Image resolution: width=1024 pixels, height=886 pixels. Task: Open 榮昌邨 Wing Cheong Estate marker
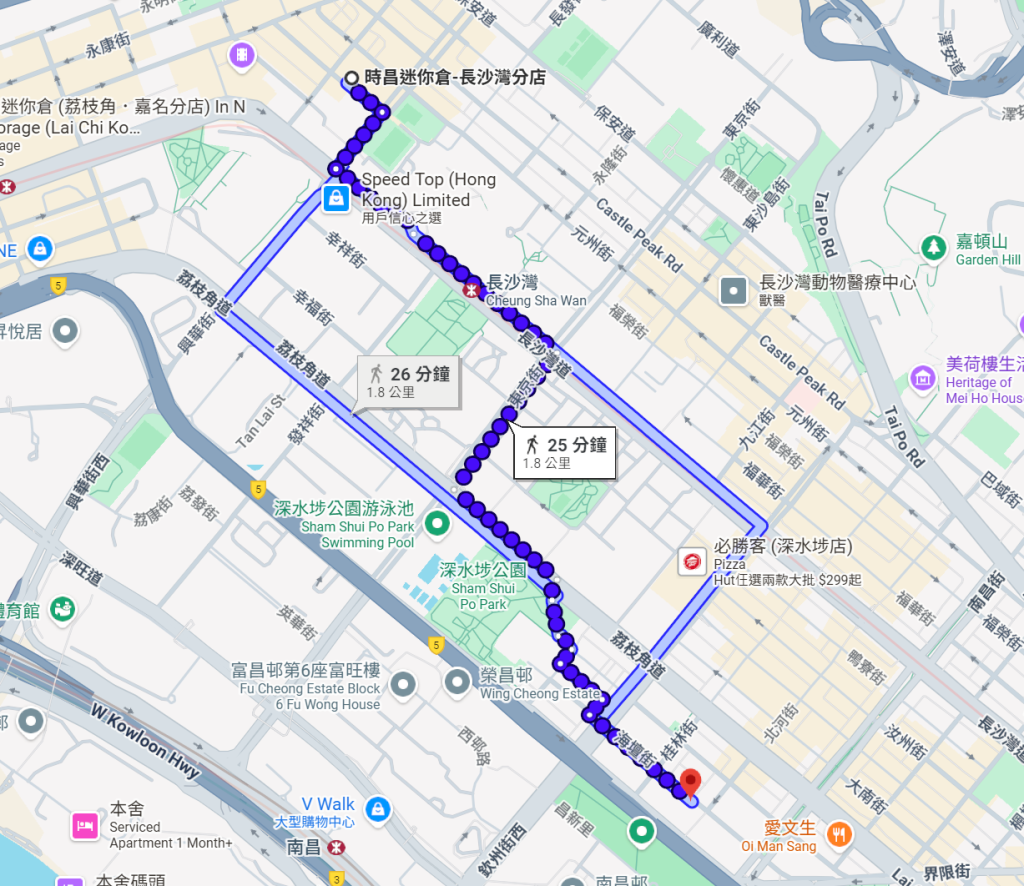pyautogui.click(x=458, y=682)
